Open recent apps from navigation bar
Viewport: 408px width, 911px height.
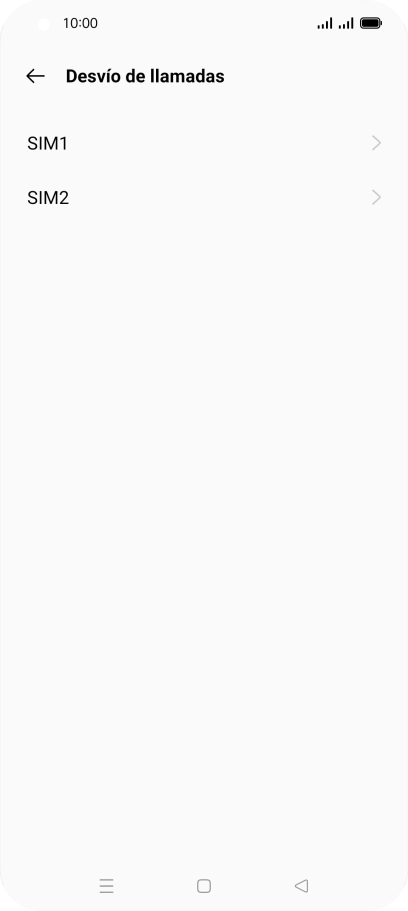click(x=106, y=885)
